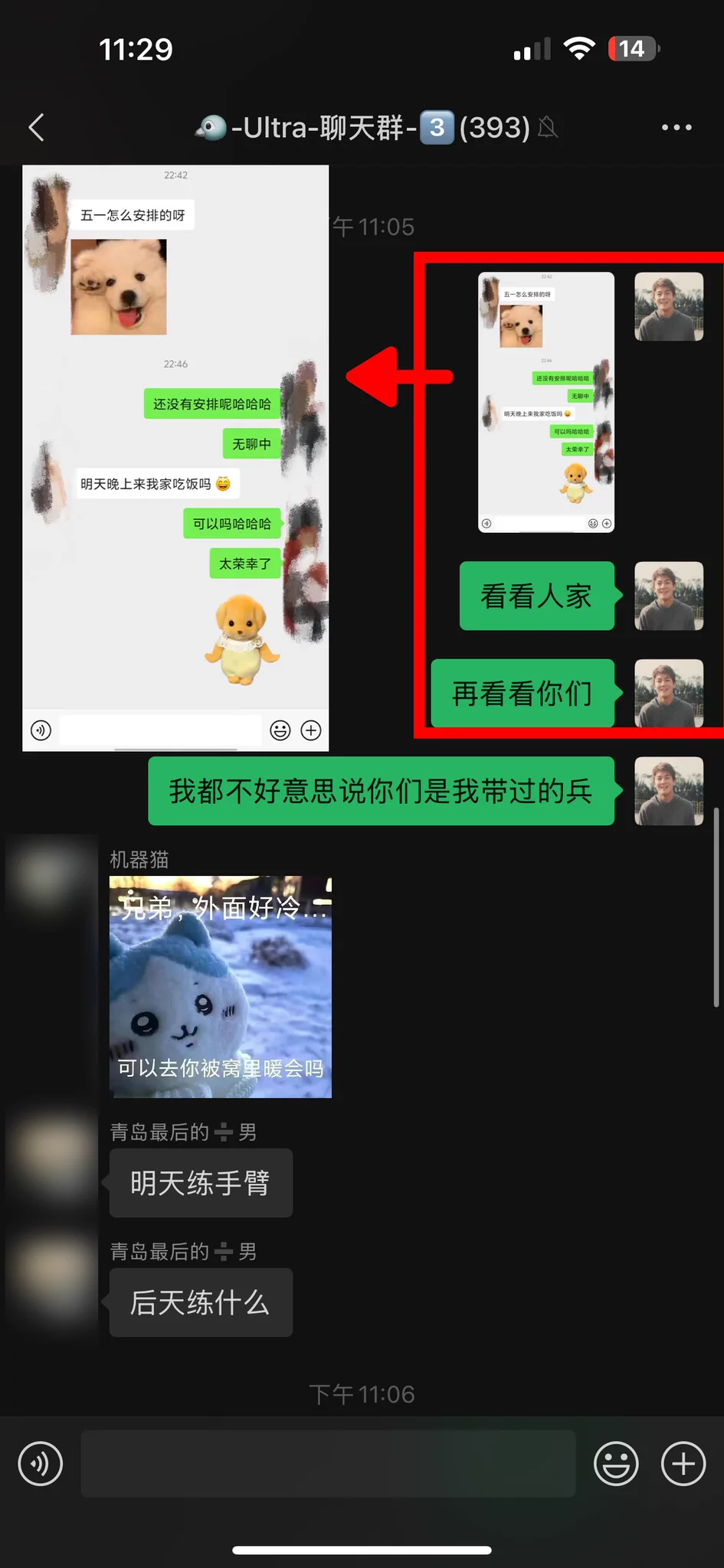Open the plus attachments menu in the bottom bar
This screenshot has width=724, height=1568.
click(683, 1463)
